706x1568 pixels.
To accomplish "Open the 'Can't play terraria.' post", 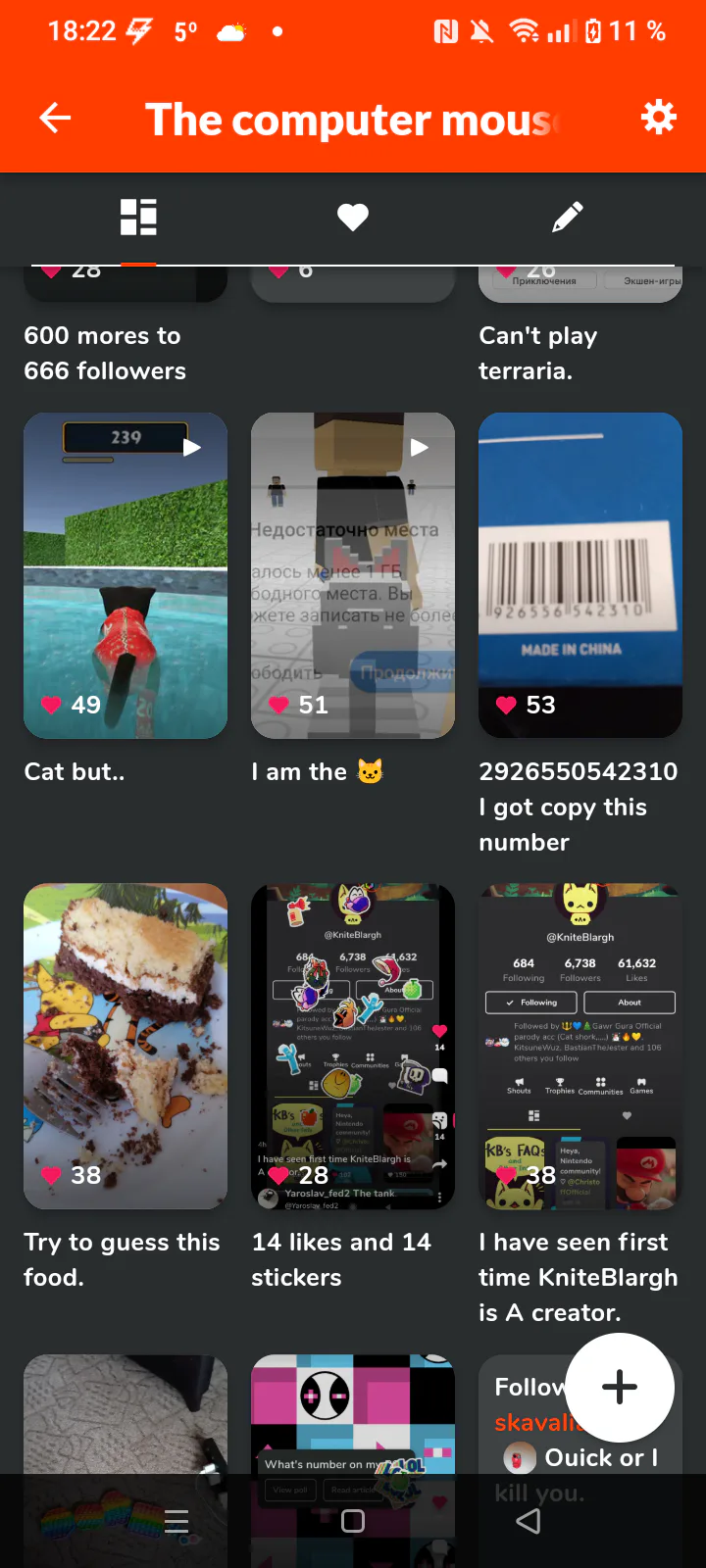I will tap(538, 353).
